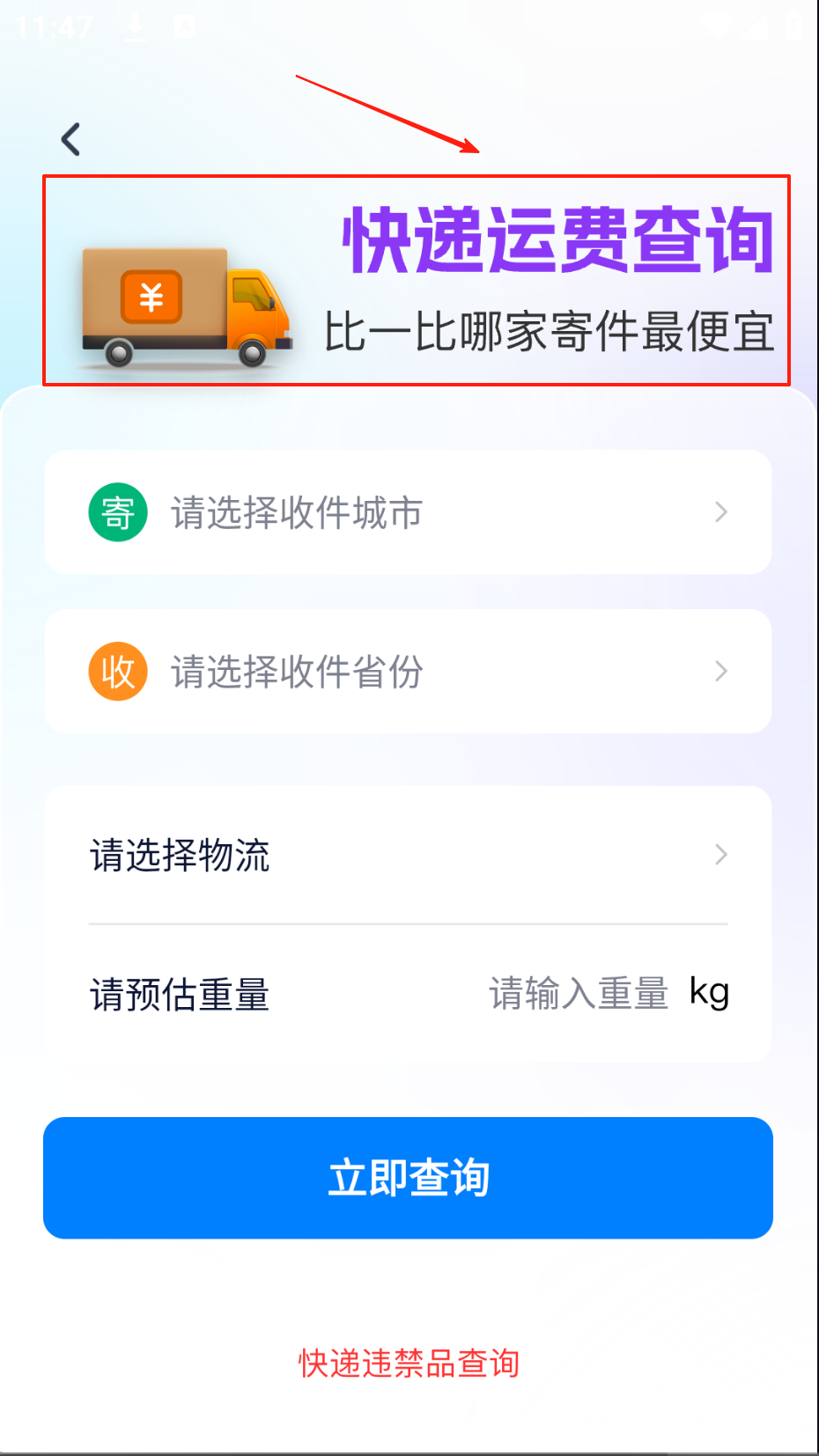
Task: Choose the sending city via the 寄 row
Action: pyautogui.click(x=408, y=512)
